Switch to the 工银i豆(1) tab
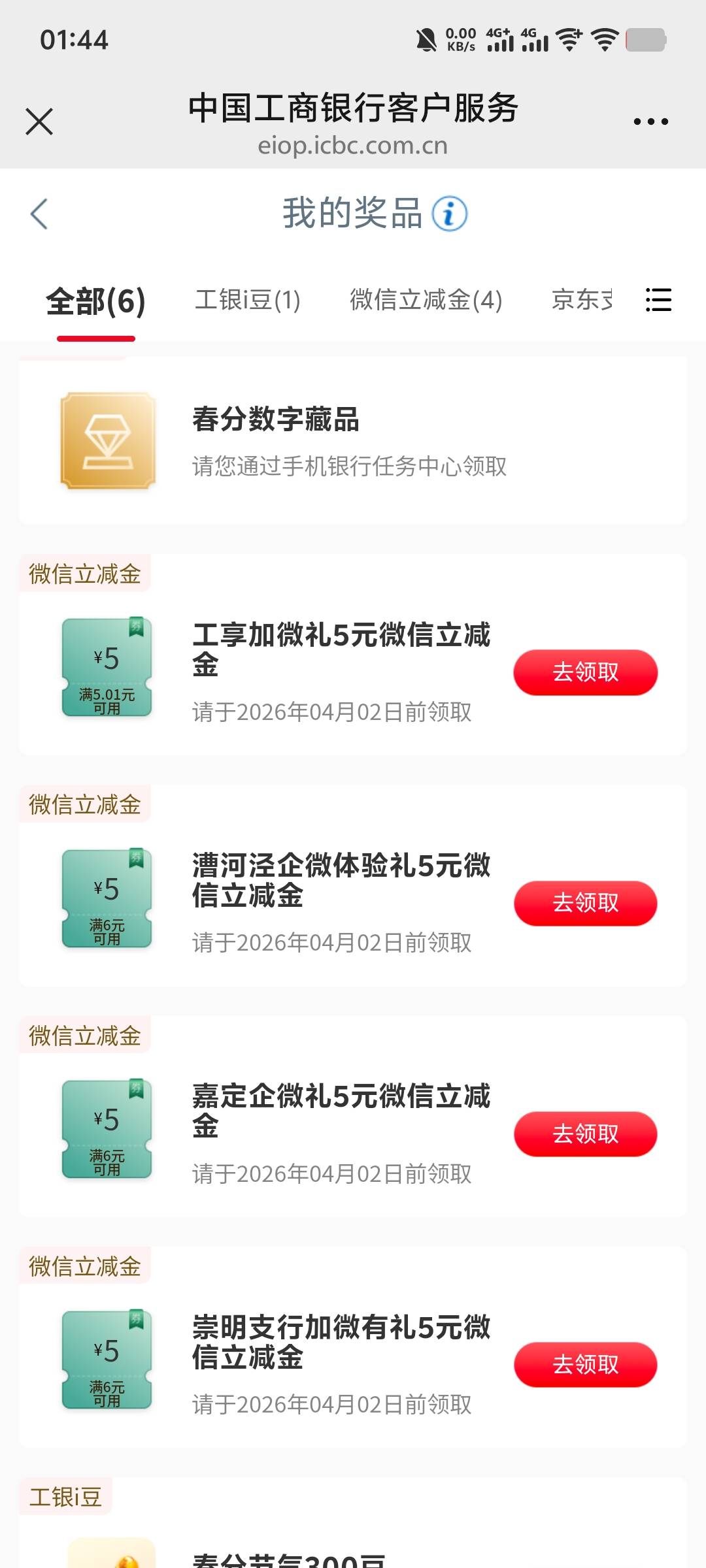This screenshot has height=1568, width=706. tap(247, 301)
